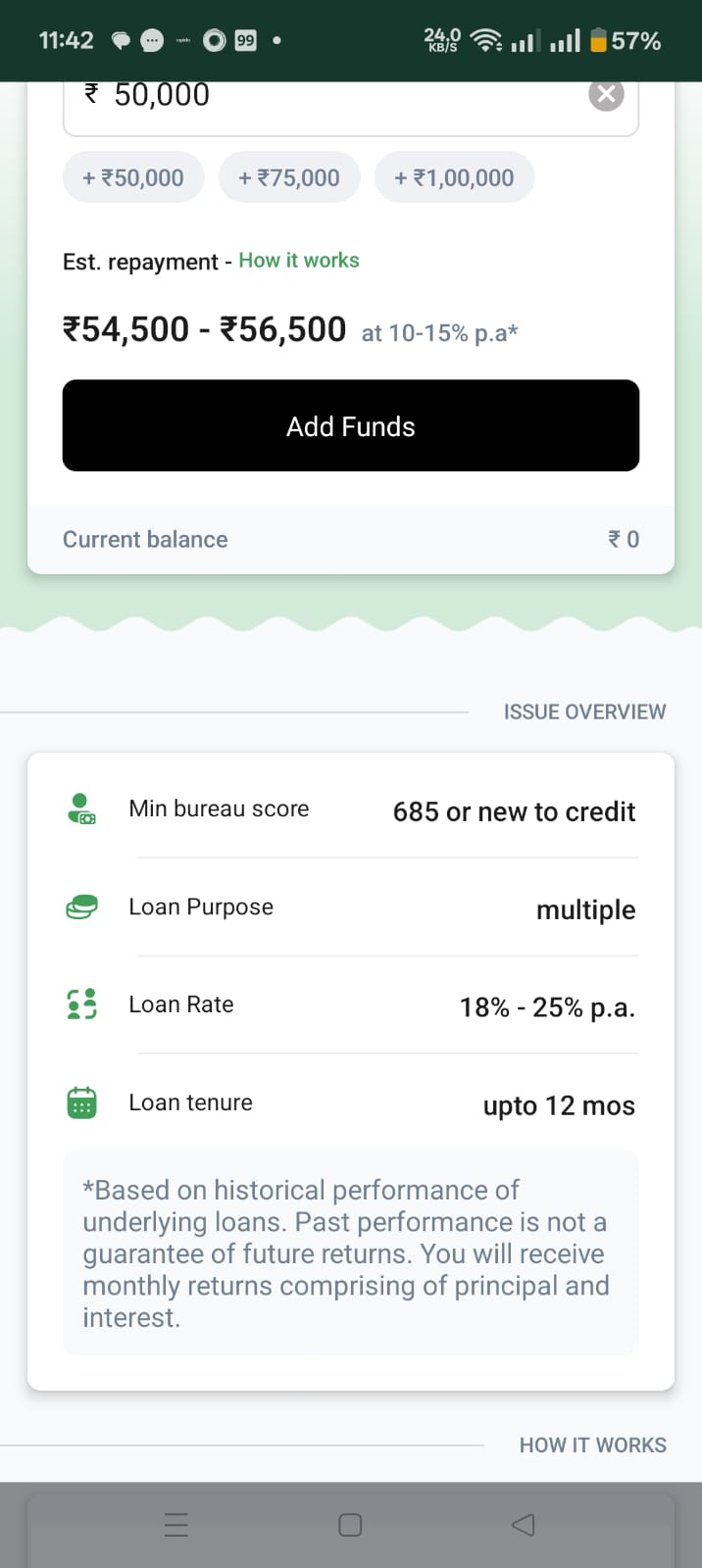Add ₹50,000 using the quick chip
The width and height of the screenshot is (702, 1568).
pos(133,177)
